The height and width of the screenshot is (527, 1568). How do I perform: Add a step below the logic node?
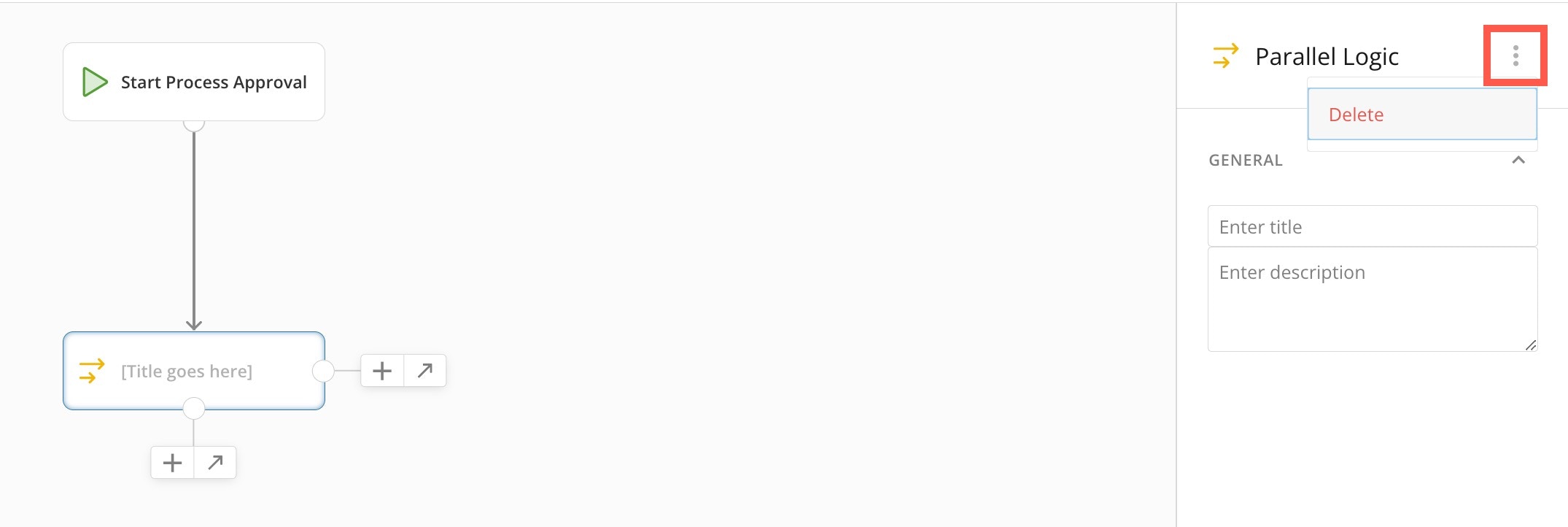pos(172,463)
